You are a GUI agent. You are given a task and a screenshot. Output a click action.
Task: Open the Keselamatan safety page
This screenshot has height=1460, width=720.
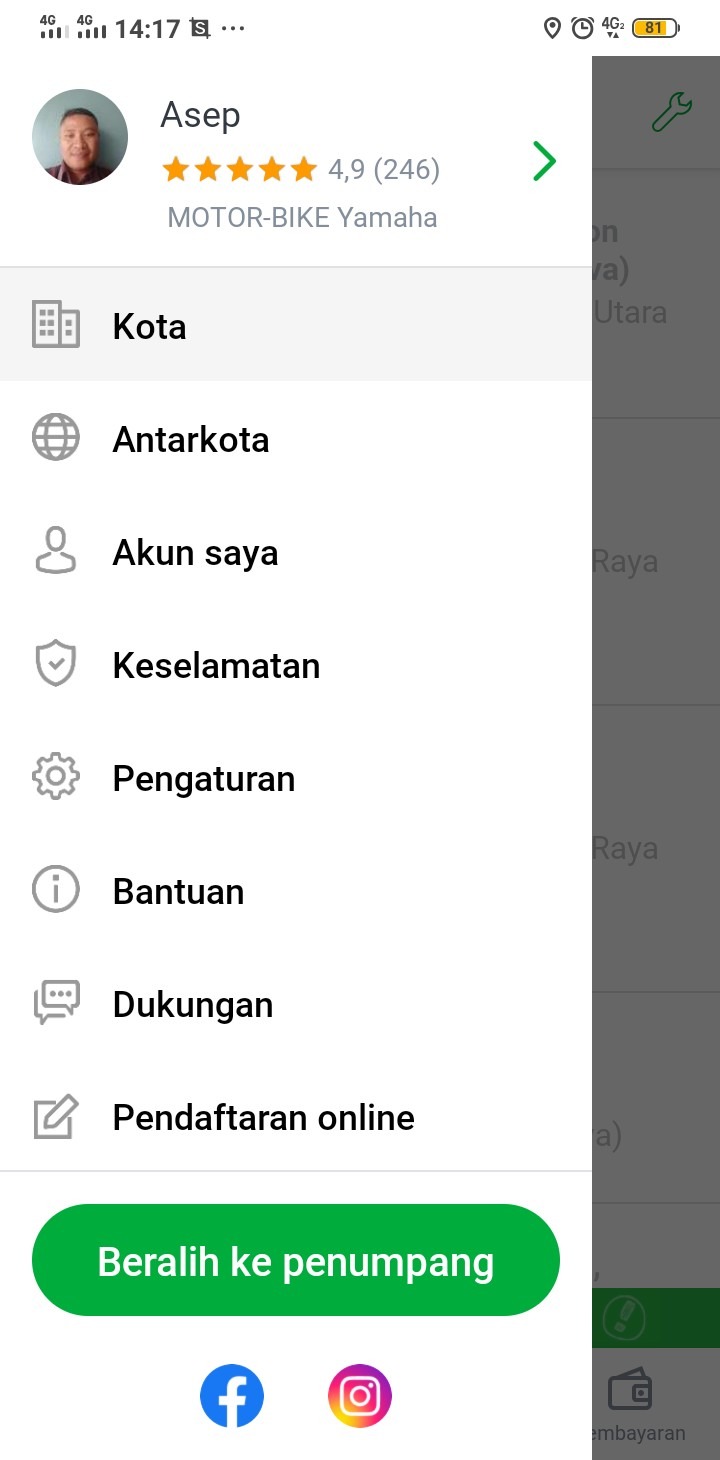pyautogui.click(x=216, y=666)
